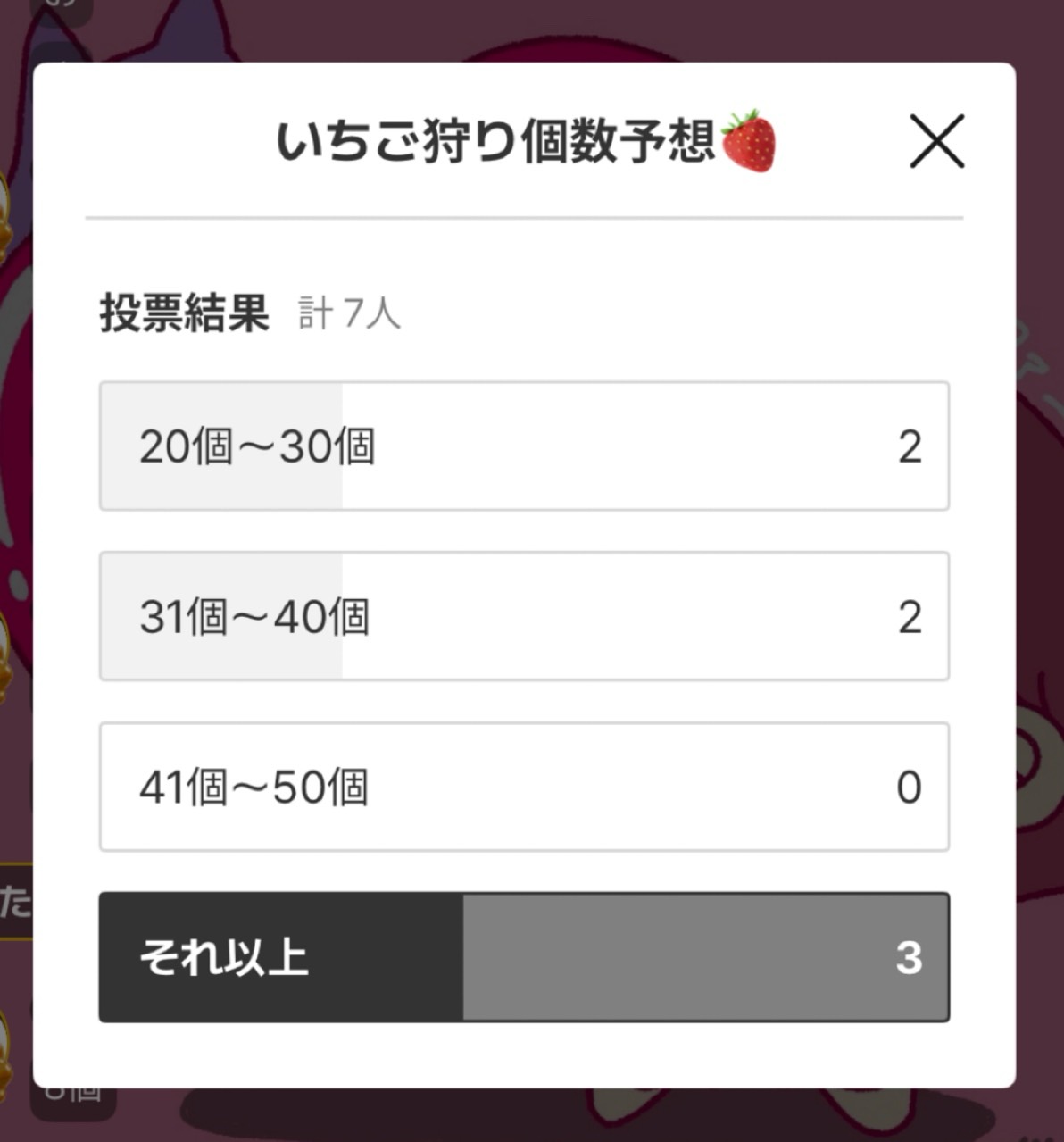The image size is (1064, 1142).
Task: Click the empty bar of 41個〜50個
Action: pos(625,786)
